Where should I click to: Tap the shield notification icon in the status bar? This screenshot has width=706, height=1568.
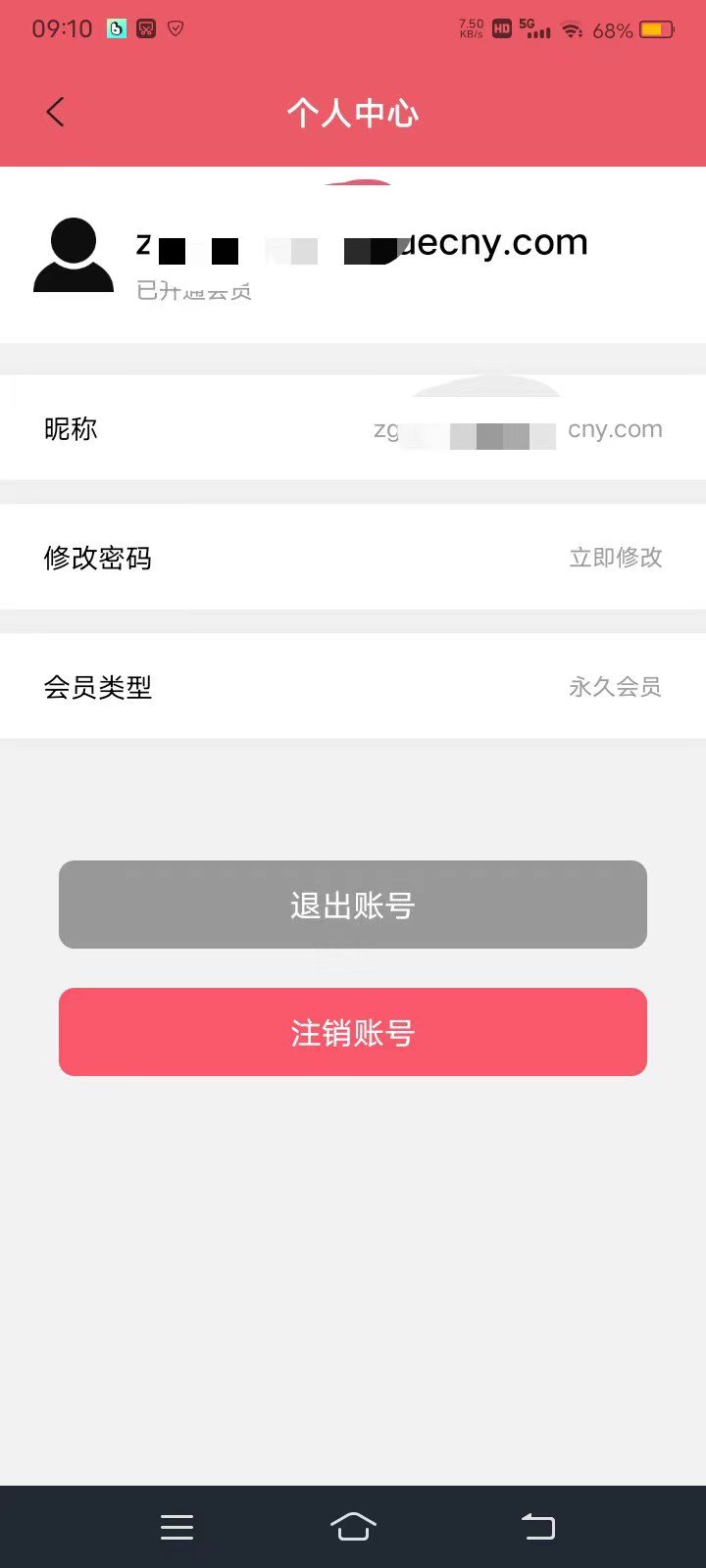(x=176, y=28)
